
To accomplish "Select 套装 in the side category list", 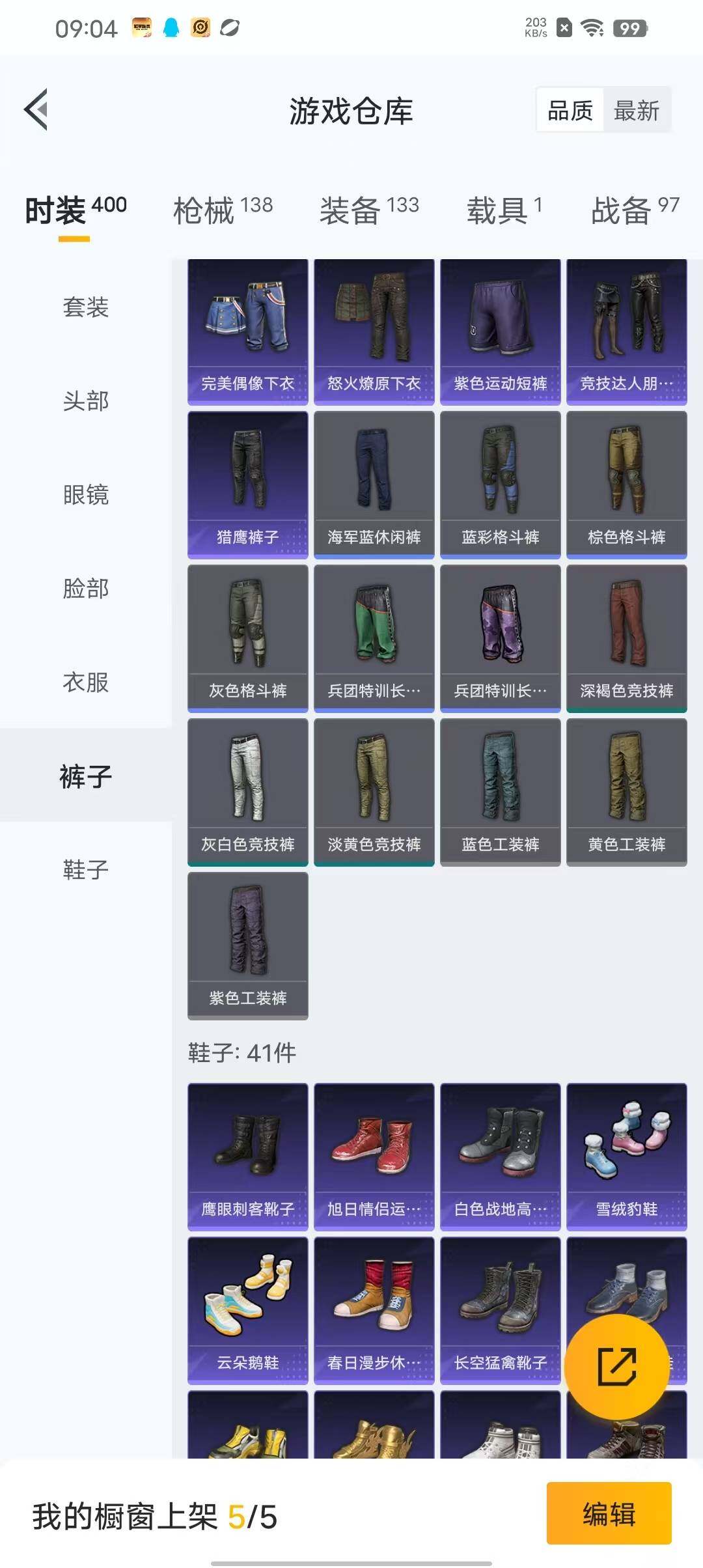I will 86,307.
